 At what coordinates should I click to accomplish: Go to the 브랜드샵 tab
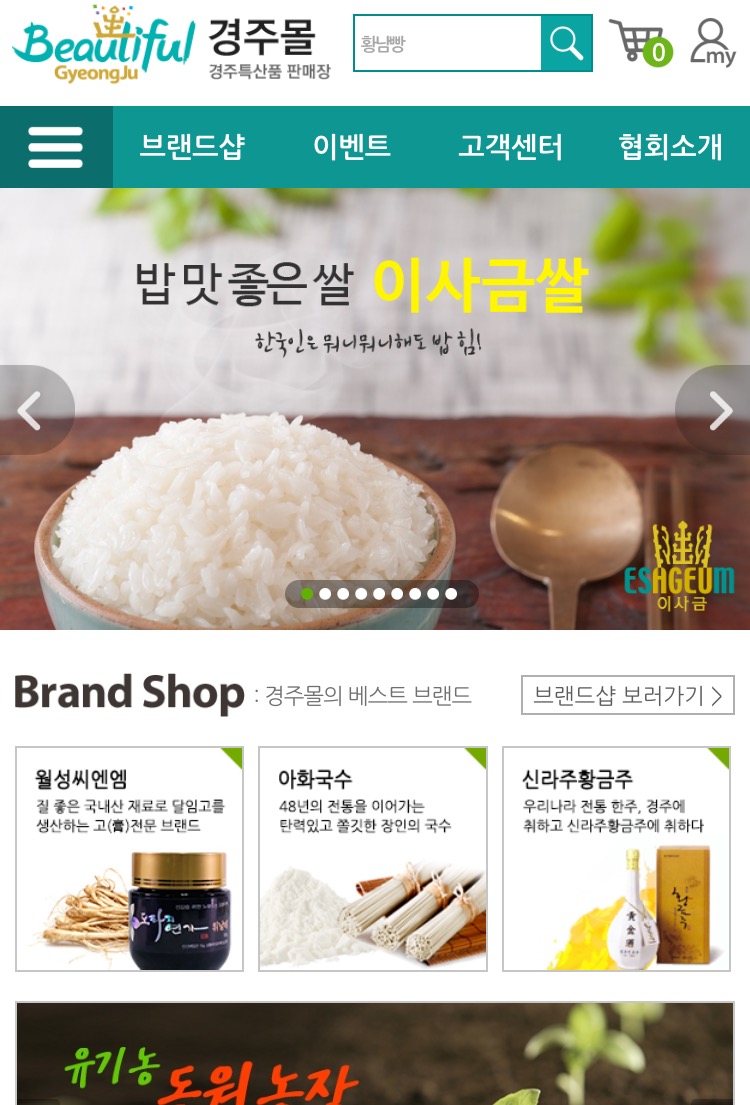click(x=192, y=148)
